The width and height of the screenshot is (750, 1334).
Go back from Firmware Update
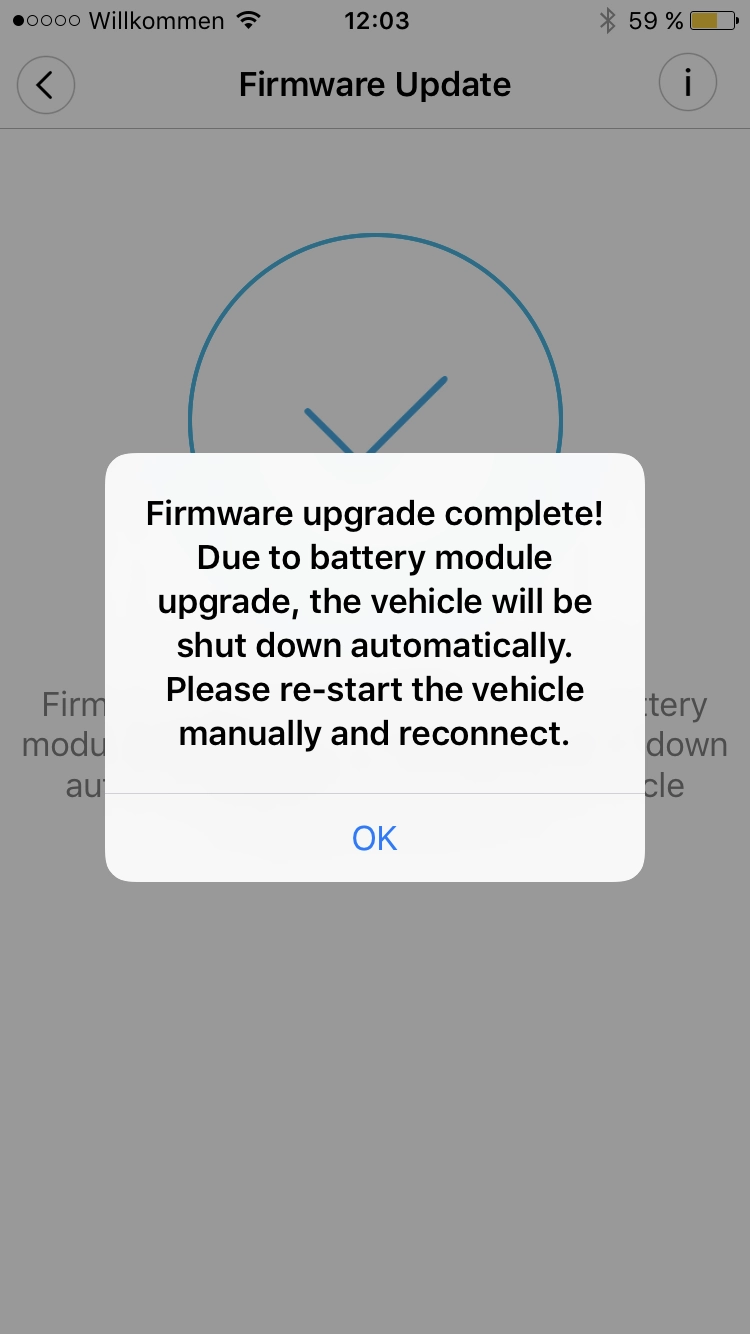(46, 85)
